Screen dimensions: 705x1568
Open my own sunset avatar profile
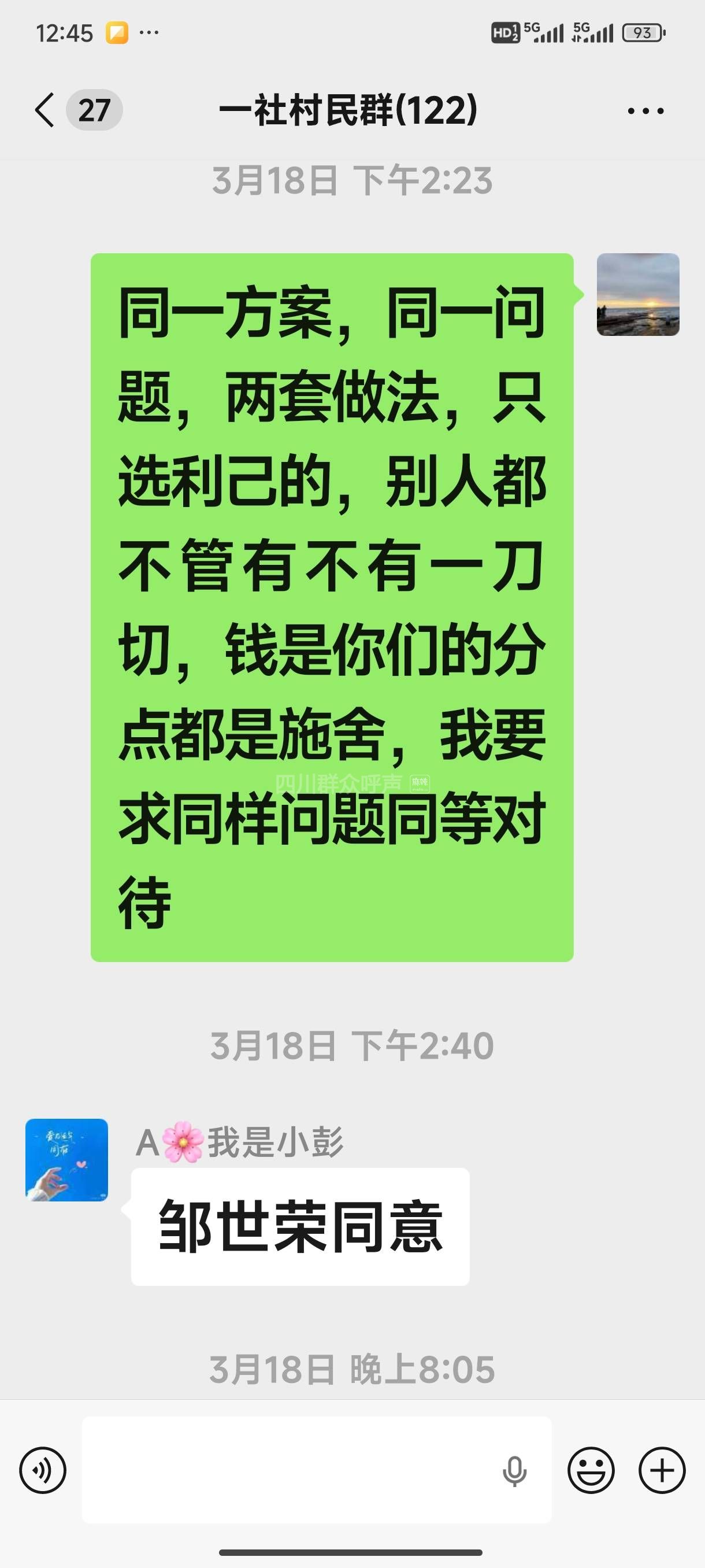[637, 295]
